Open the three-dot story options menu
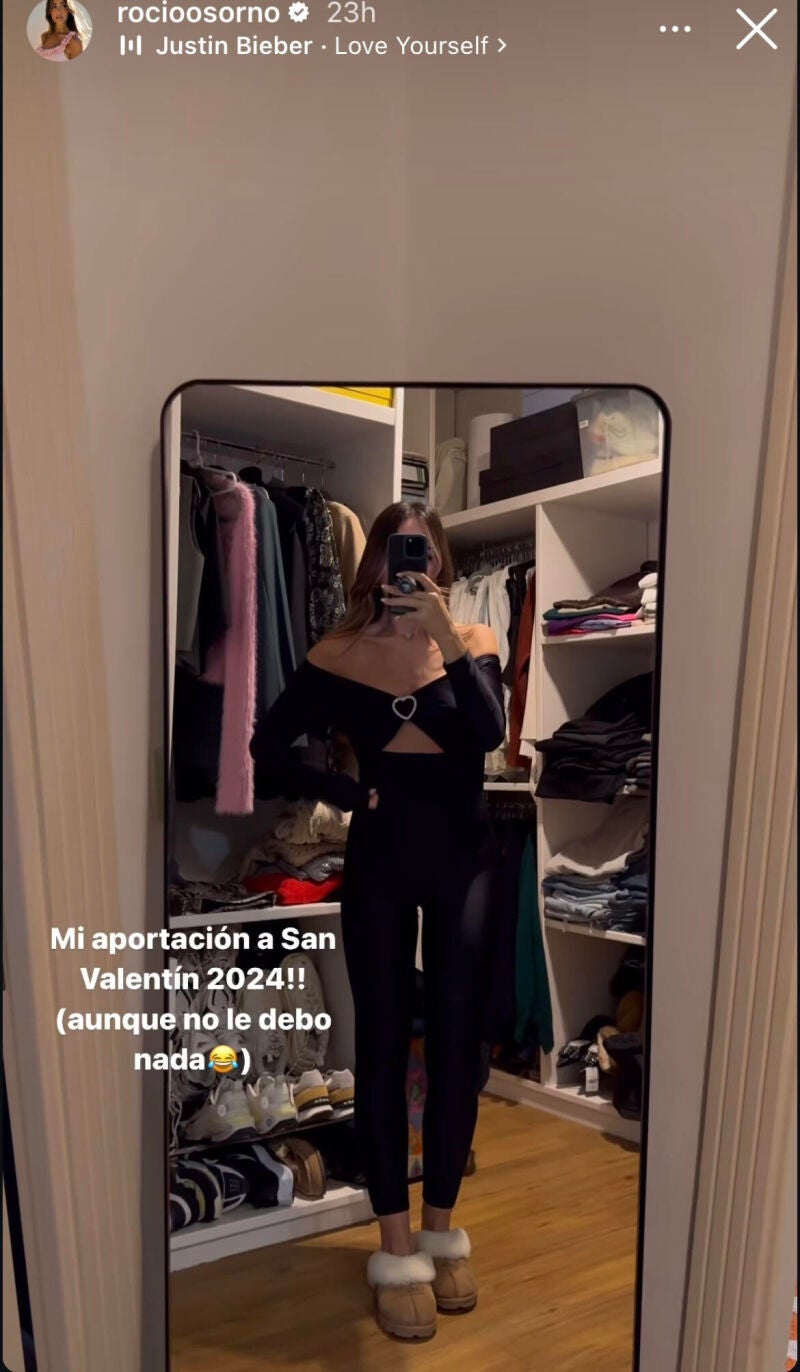Viewport: 800px width, 1372px height. [x=675, y=29]
